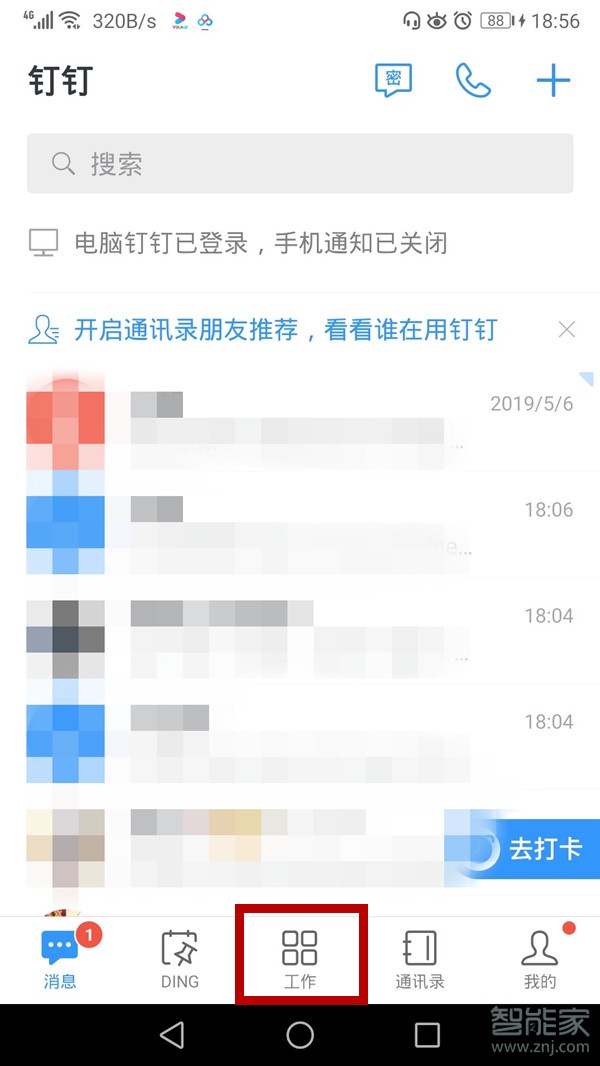Tap the system home button
The width and height of the screenshot is (600, 1066).
300,1035
